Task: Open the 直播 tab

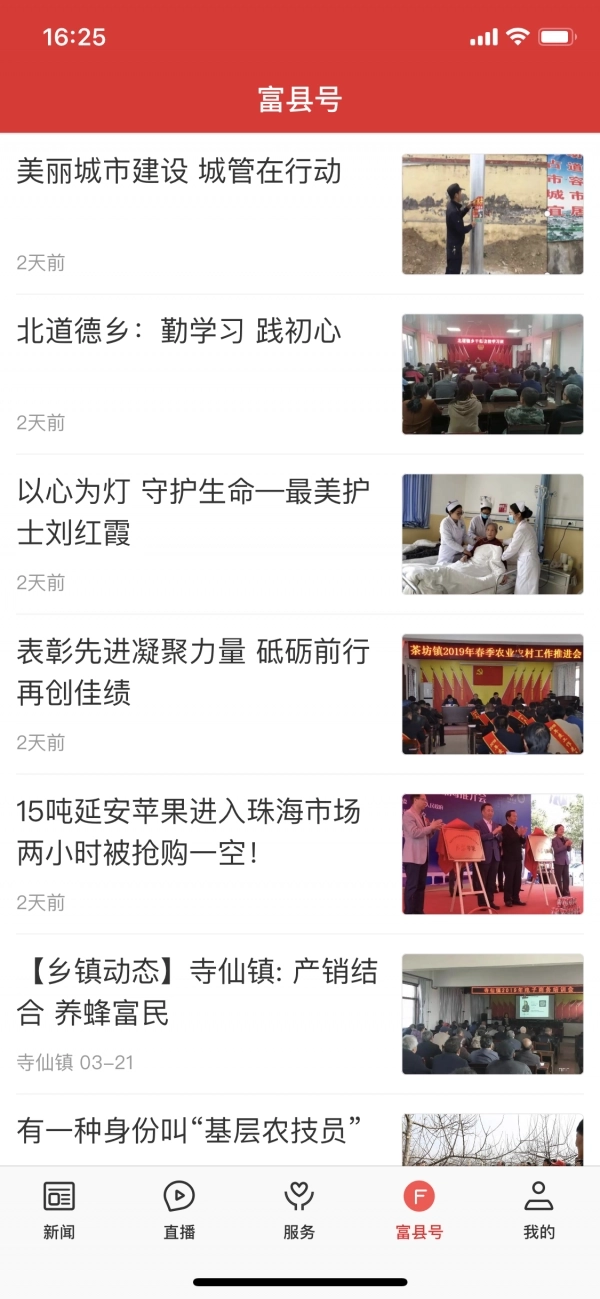Action: click(179, 1209)
